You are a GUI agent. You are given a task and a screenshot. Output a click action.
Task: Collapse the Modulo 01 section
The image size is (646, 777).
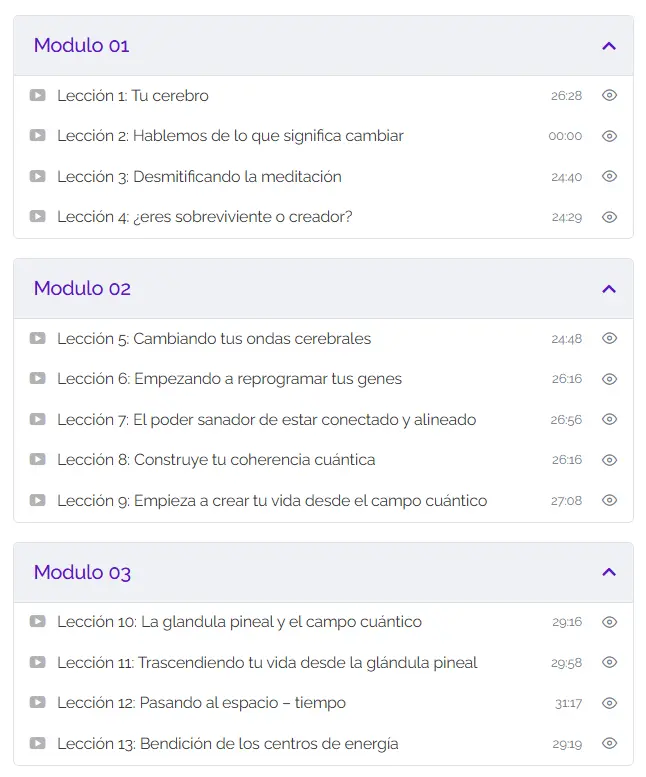coord(608,46)
